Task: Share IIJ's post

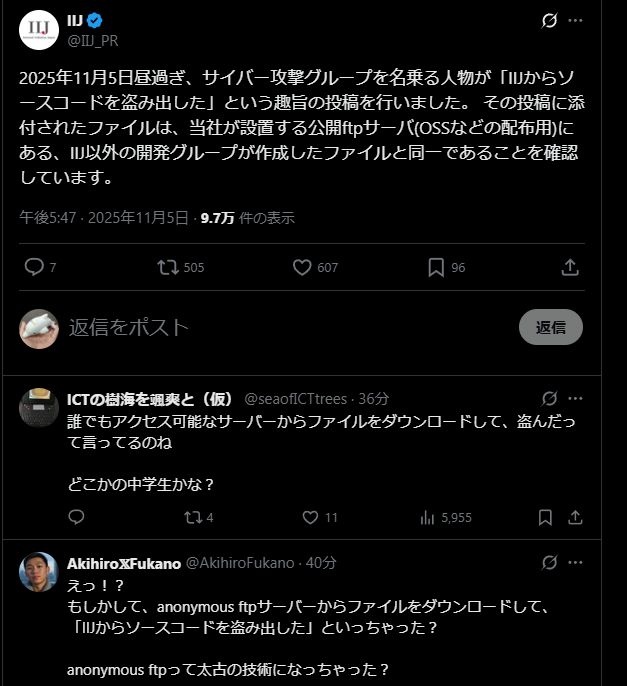Action: [570, 267]
